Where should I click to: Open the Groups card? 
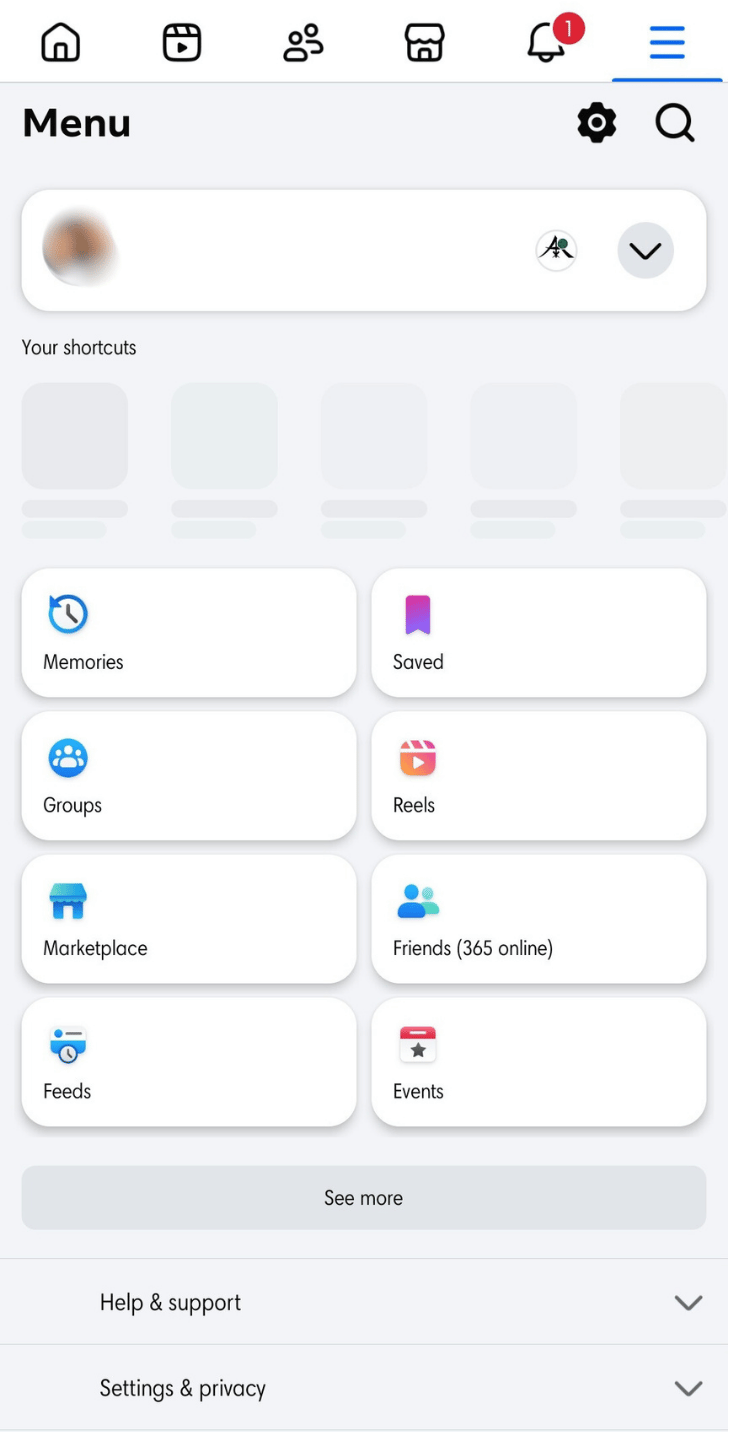189,776
